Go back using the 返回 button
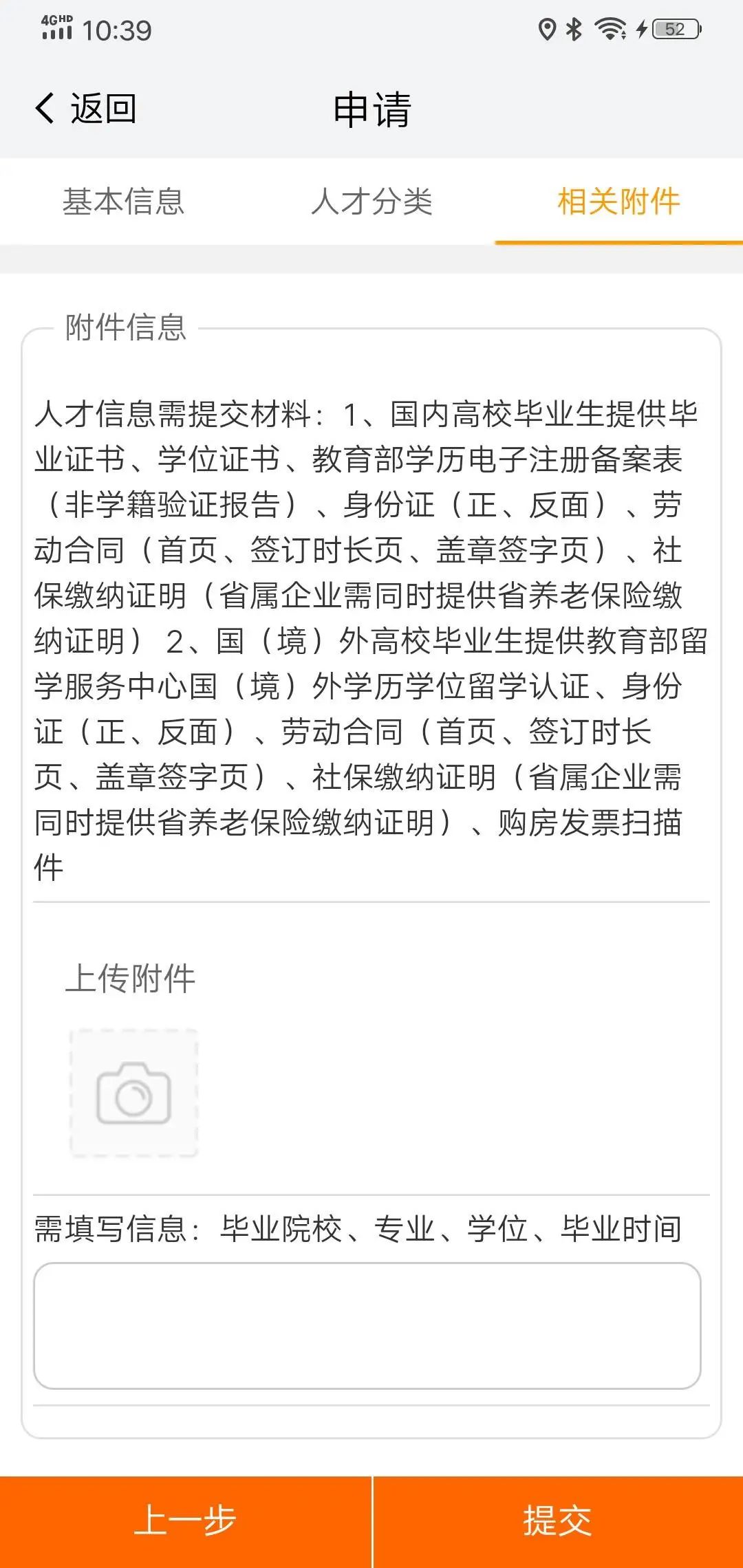 pyautogui.click(x=86, y=109)
